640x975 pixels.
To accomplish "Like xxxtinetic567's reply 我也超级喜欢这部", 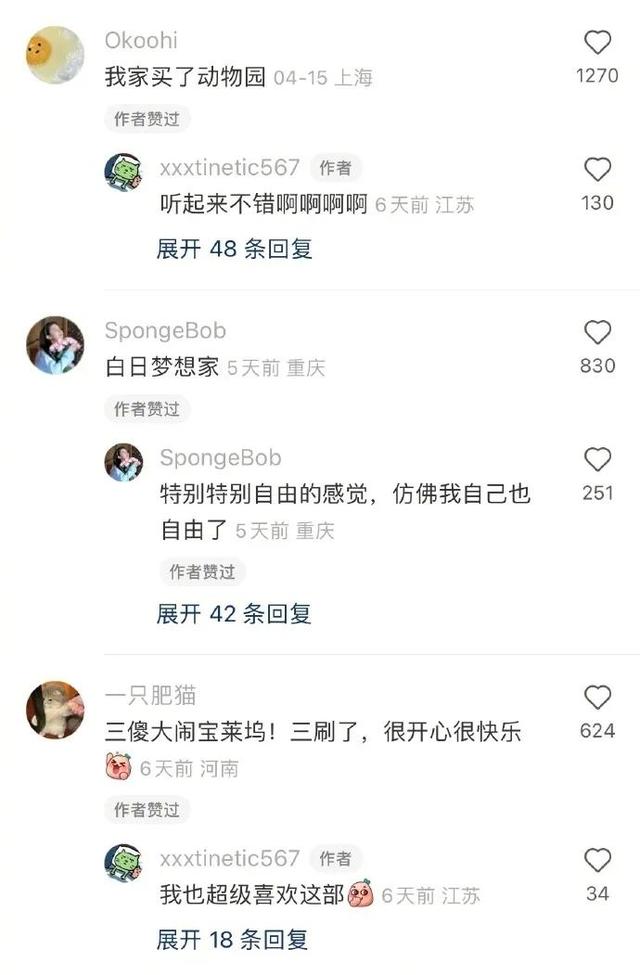I will 597,860.
